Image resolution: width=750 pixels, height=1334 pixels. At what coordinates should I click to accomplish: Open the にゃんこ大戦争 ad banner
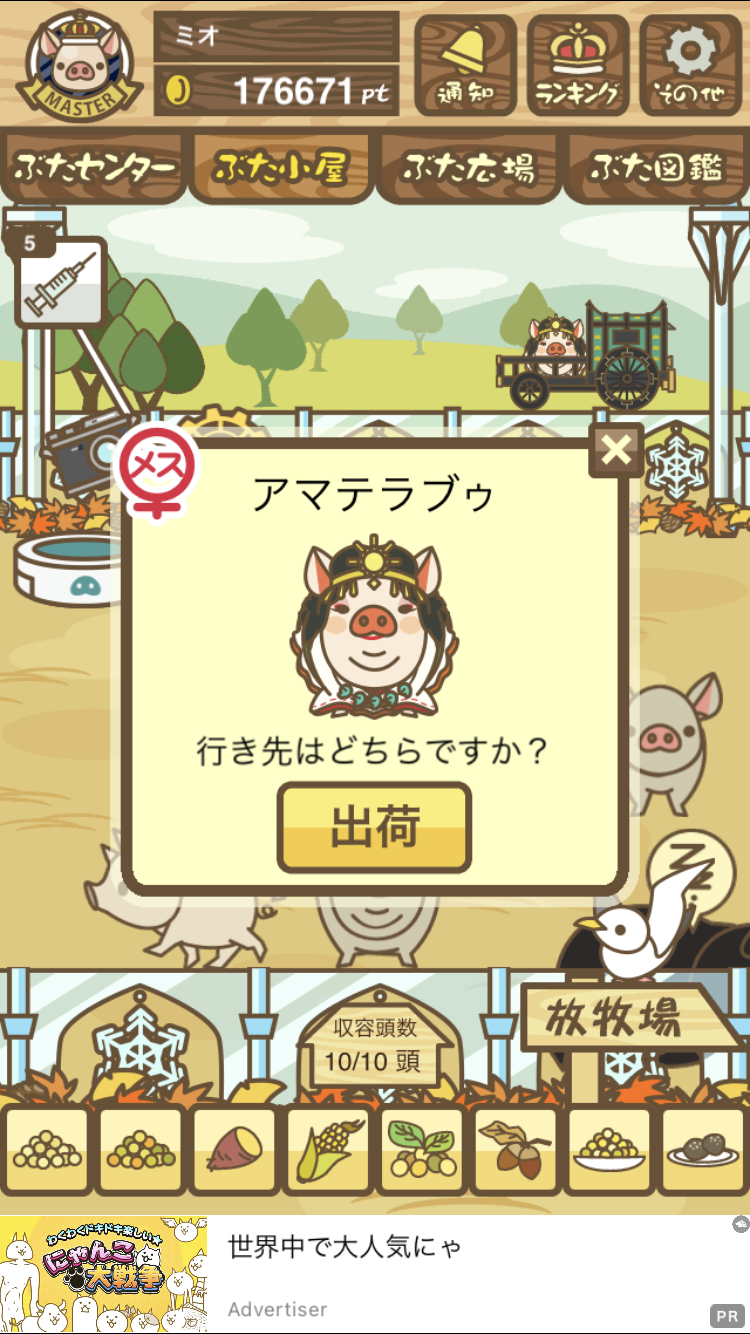pyautogui.click(x=375, y=1274)
